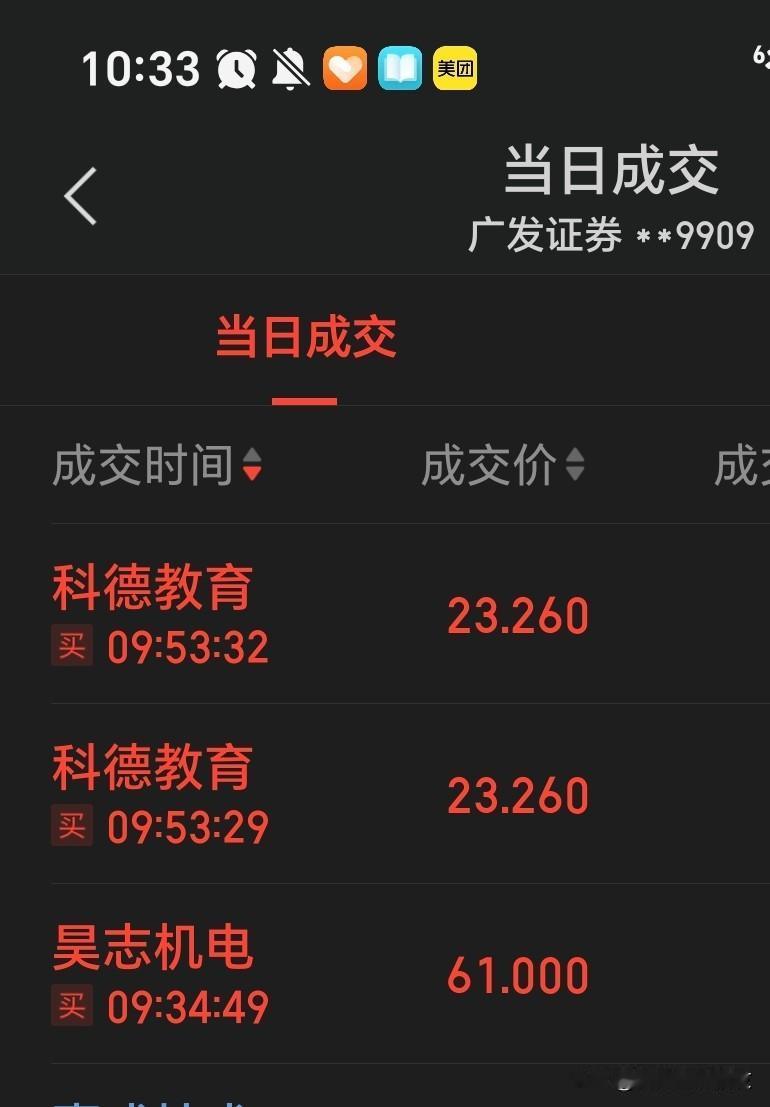Open the Meituan (美团) app icon
770x1107 pixels.
click(x=455, y=67)
